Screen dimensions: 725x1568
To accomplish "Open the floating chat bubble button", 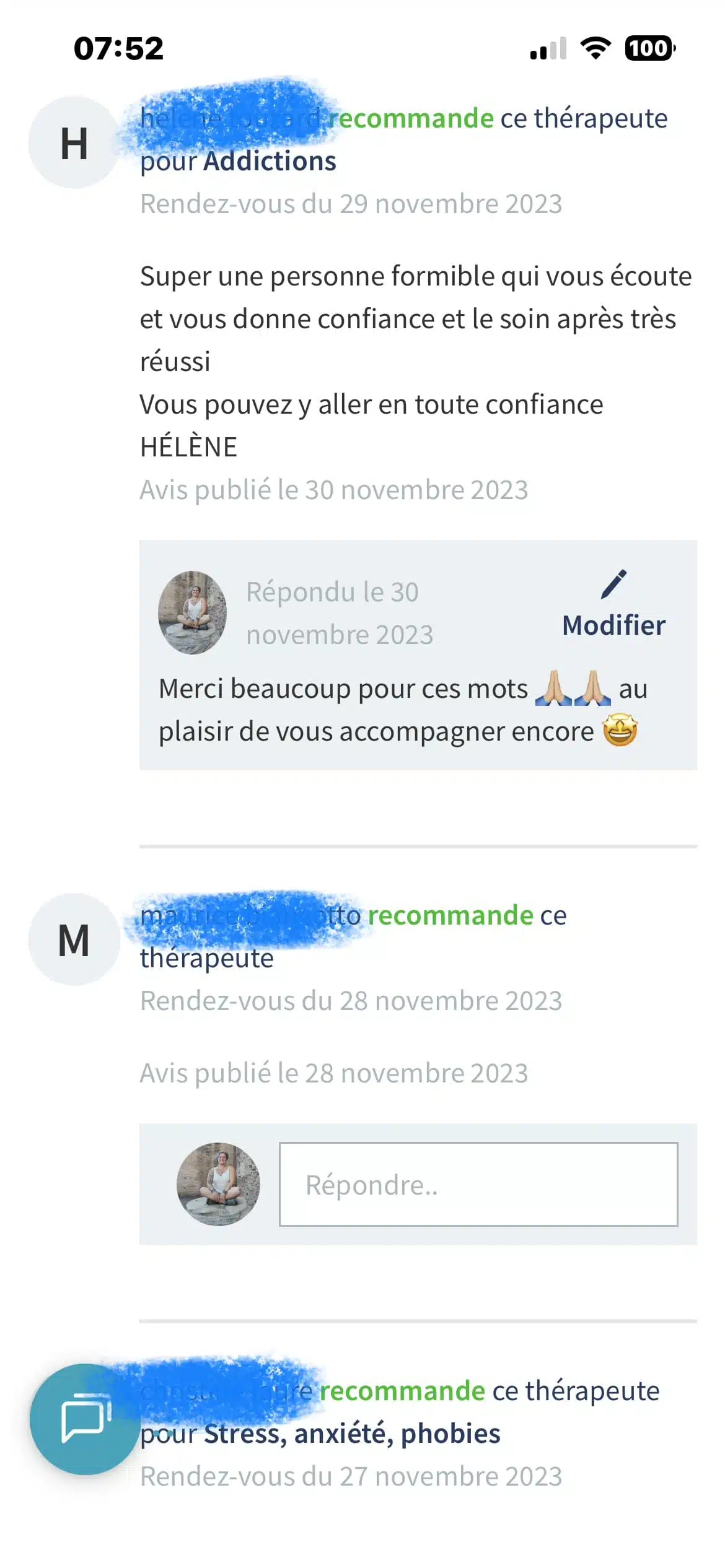I will 85,1419.
